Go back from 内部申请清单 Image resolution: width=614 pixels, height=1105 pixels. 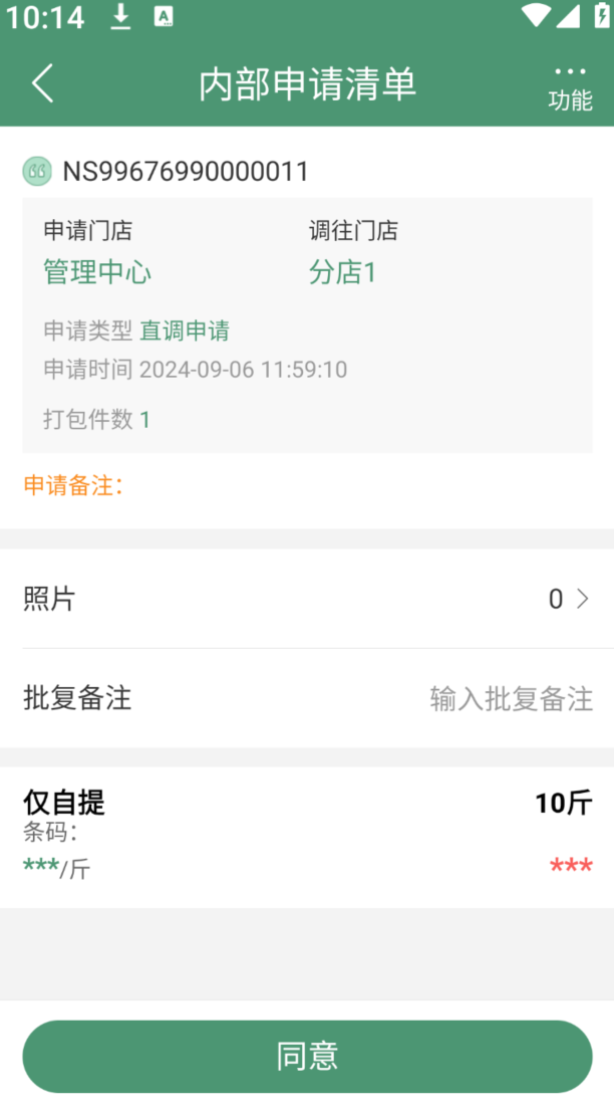click(42, 84)
